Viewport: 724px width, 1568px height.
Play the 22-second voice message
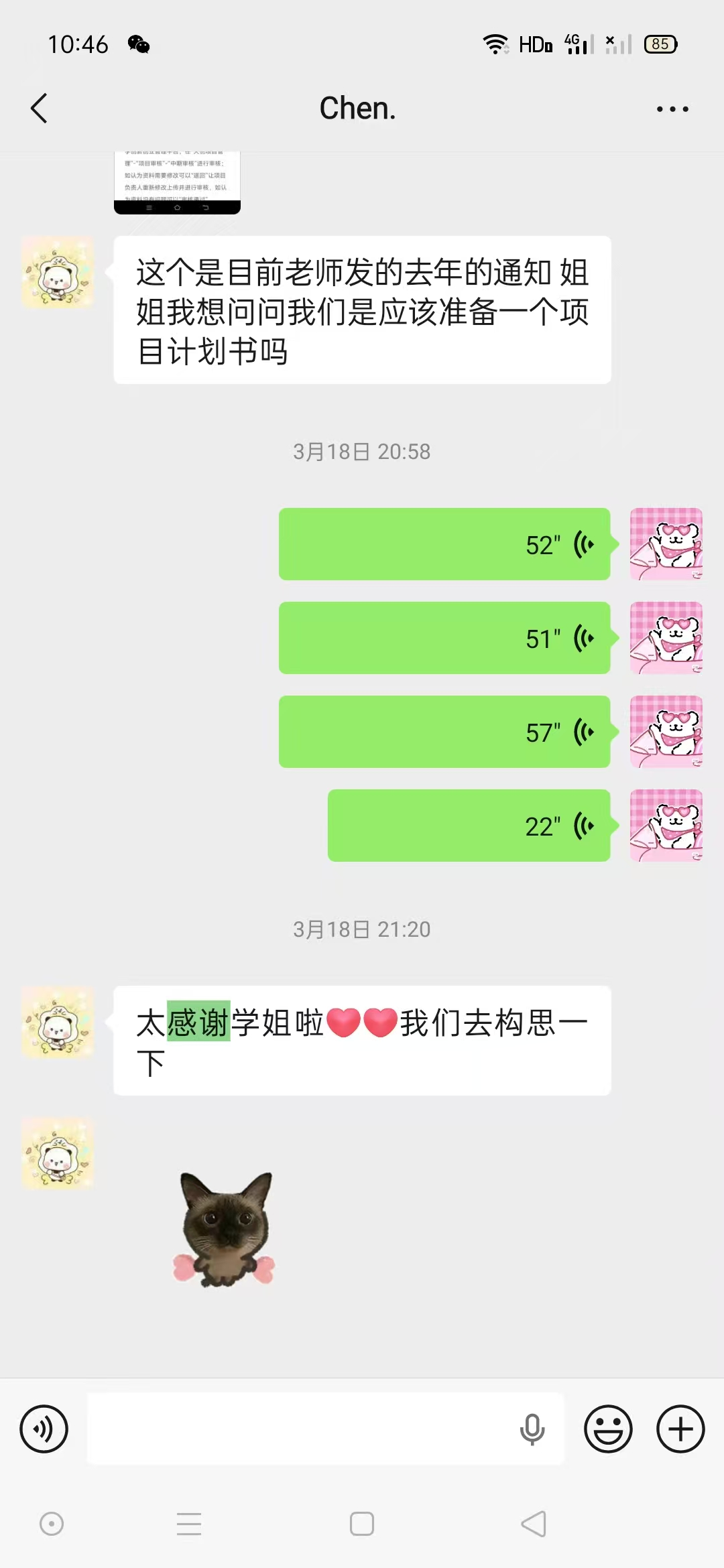[468, 826]
